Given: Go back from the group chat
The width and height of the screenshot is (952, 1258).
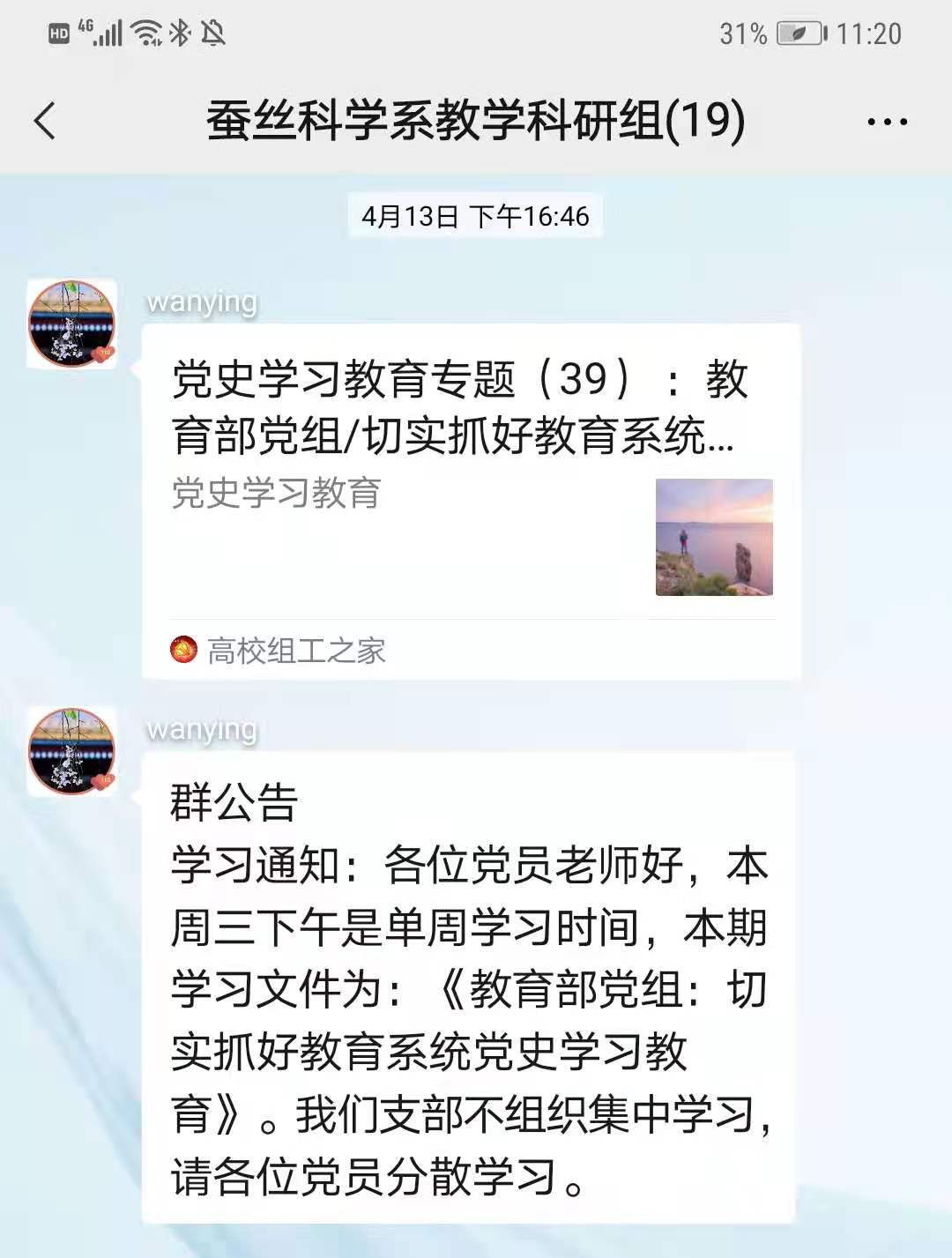Looking at the screenshot, I should 46,121.
